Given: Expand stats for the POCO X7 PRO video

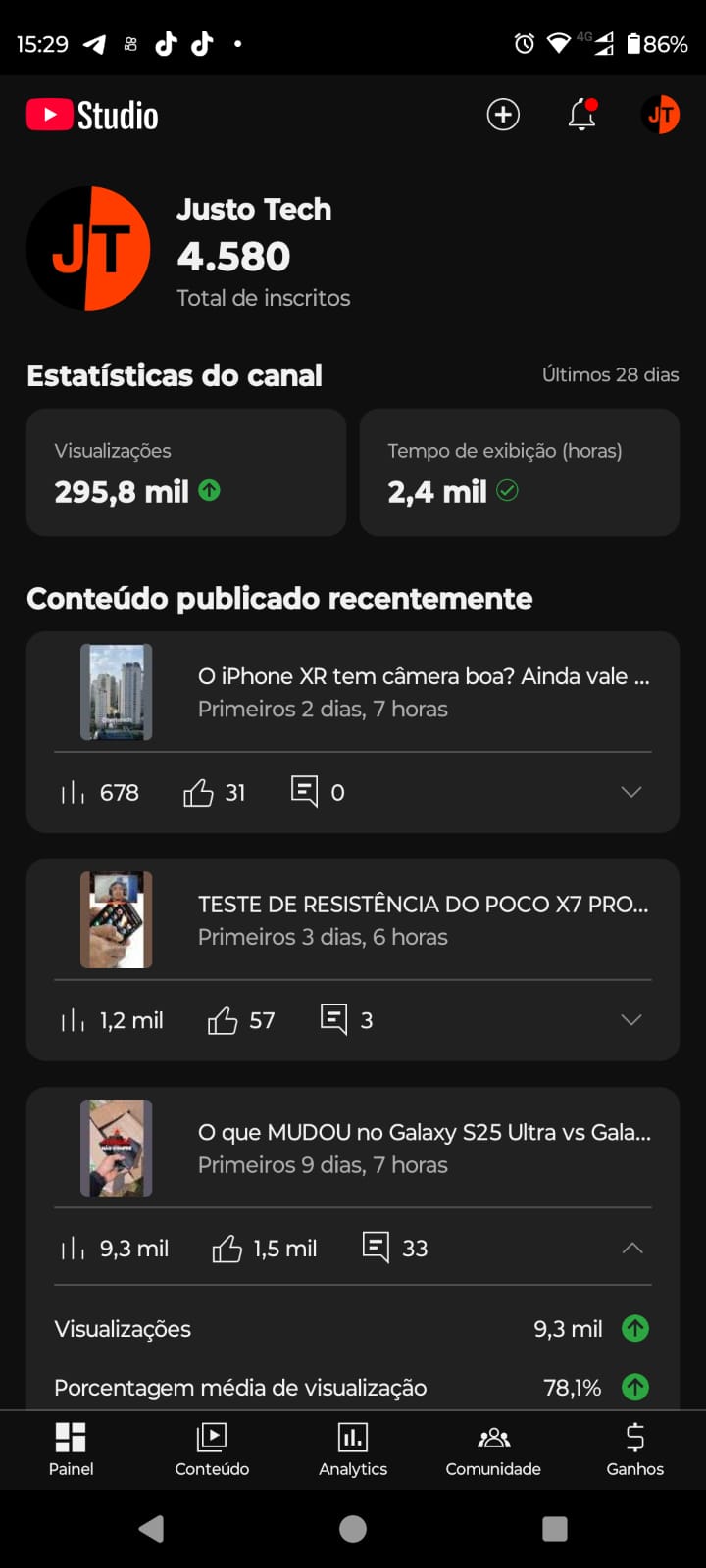Looking at the screenshot, I should pos(631,1020).
